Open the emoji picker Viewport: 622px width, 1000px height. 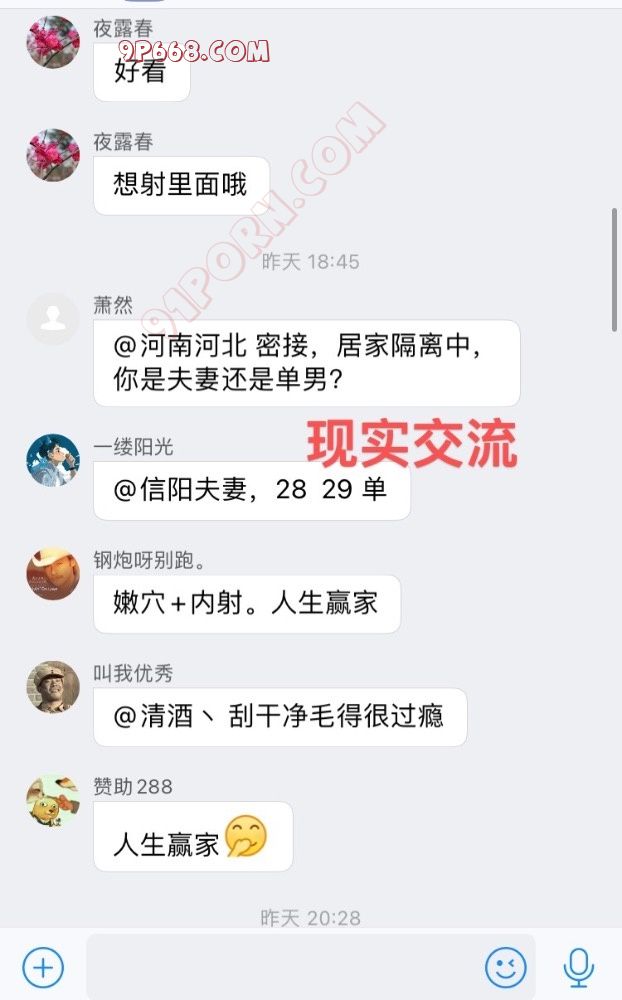pos(506,967)
